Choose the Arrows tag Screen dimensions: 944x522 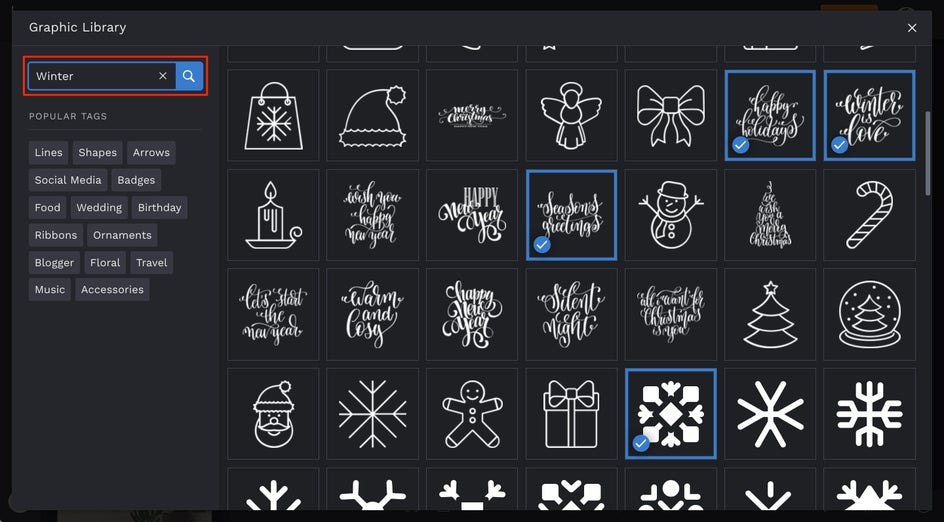click(151, 153)
